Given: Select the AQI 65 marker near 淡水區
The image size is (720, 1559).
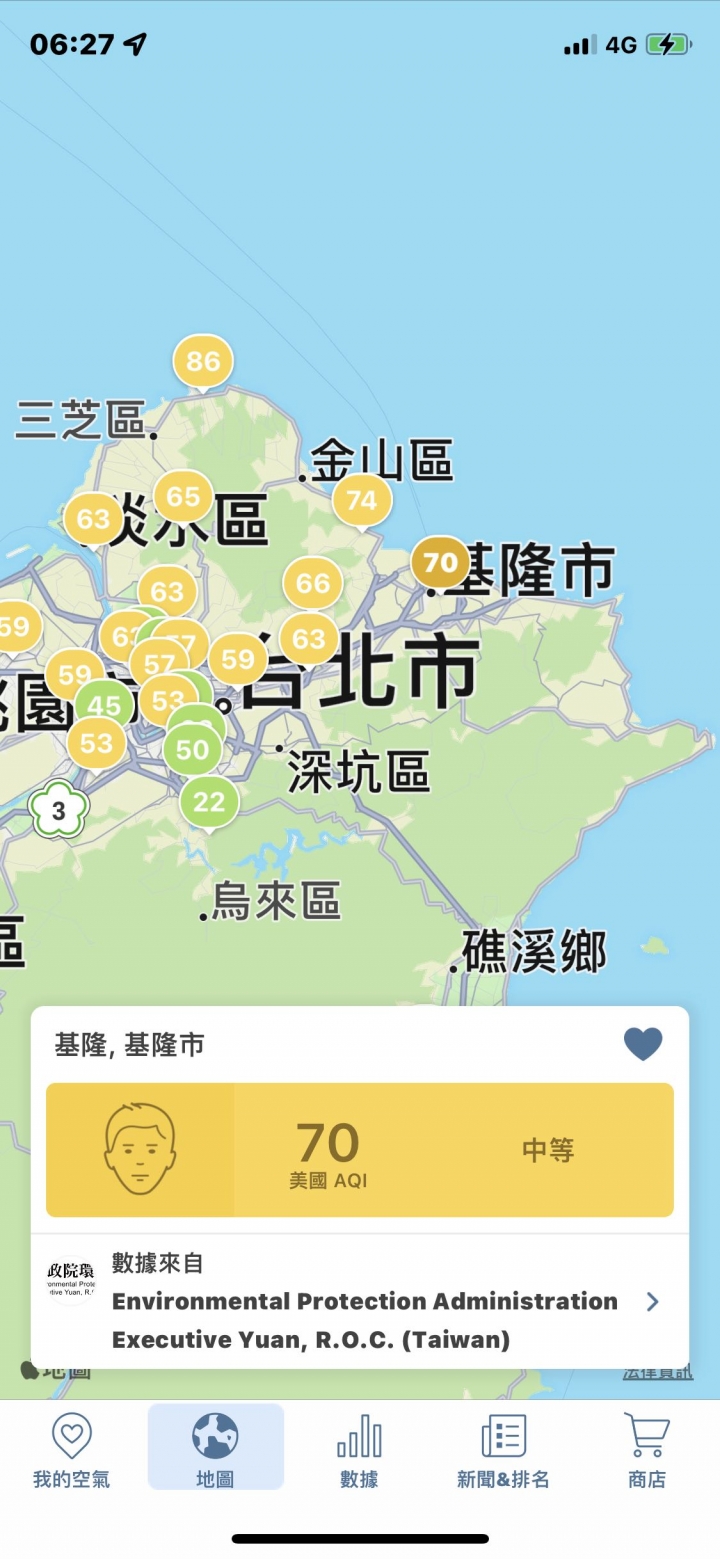Looking at the screenshot, I should (183, 497).
